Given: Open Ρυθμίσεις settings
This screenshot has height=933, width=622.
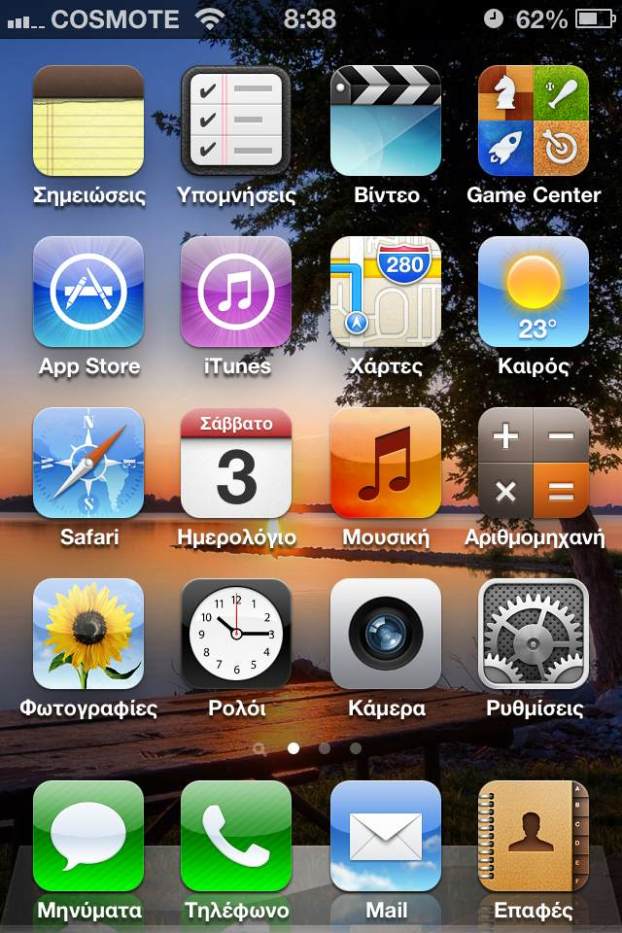Looking at the screenshot, I should click(x=533, y=634).
